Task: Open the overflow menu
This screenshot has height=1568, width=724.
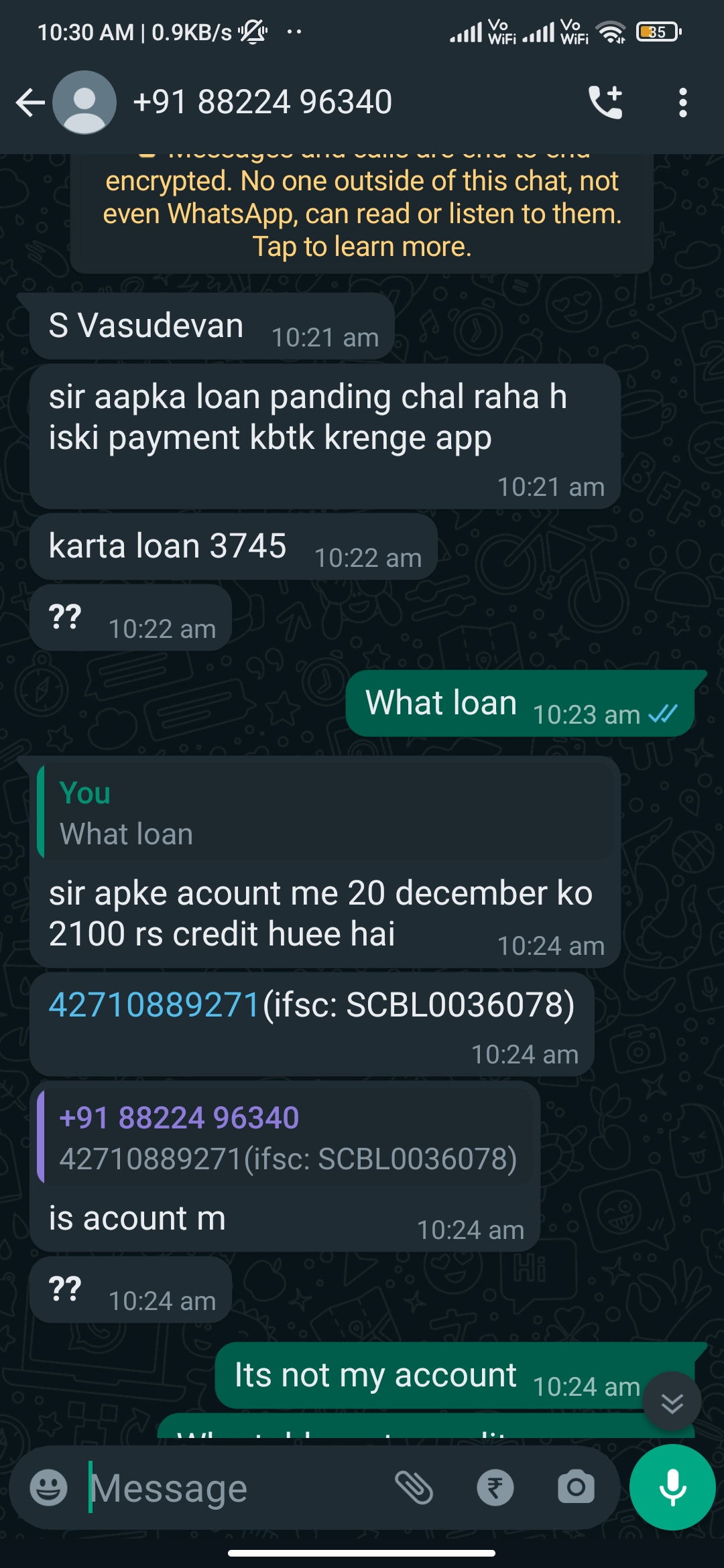Action: [x=682, y=103]
